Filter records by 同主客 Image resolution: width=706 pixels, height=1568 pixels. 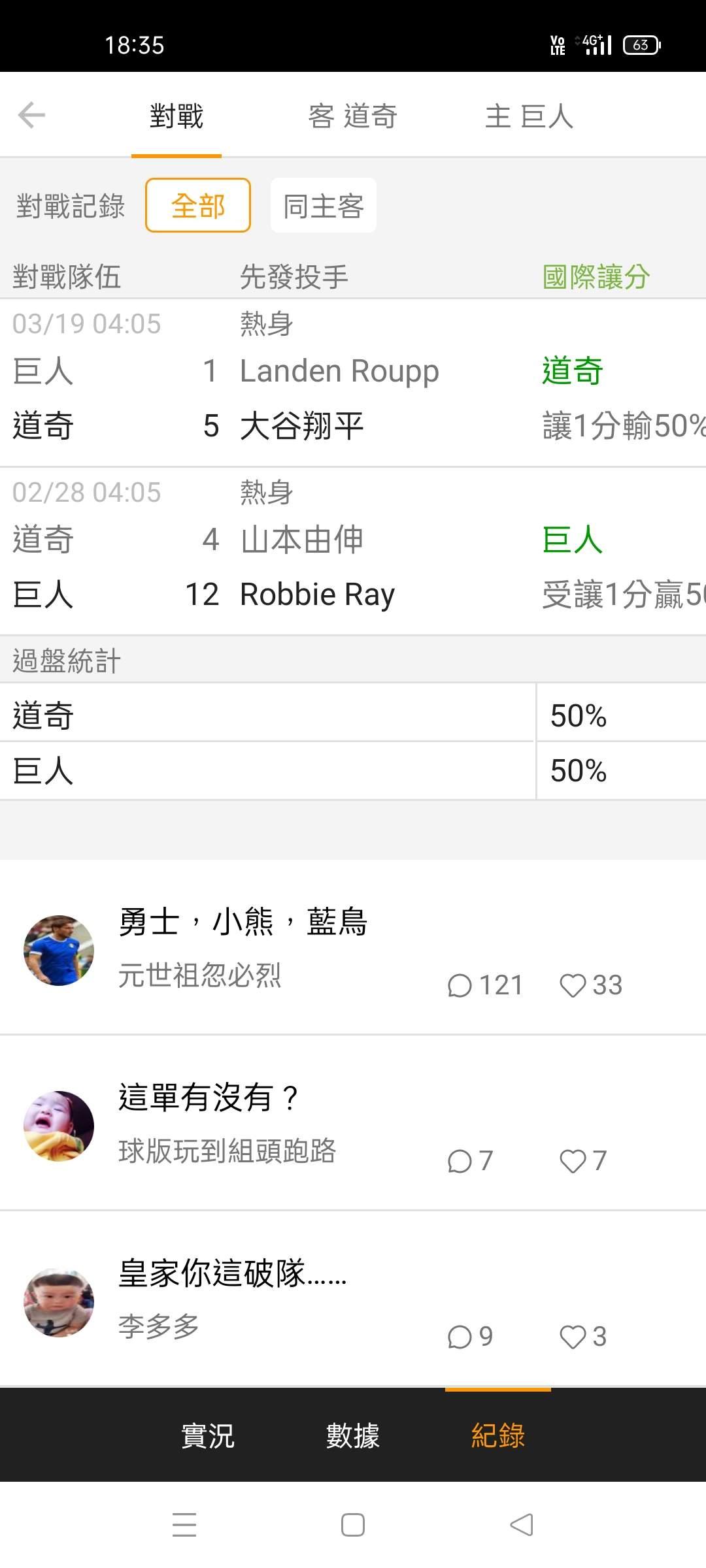point(324,206)
